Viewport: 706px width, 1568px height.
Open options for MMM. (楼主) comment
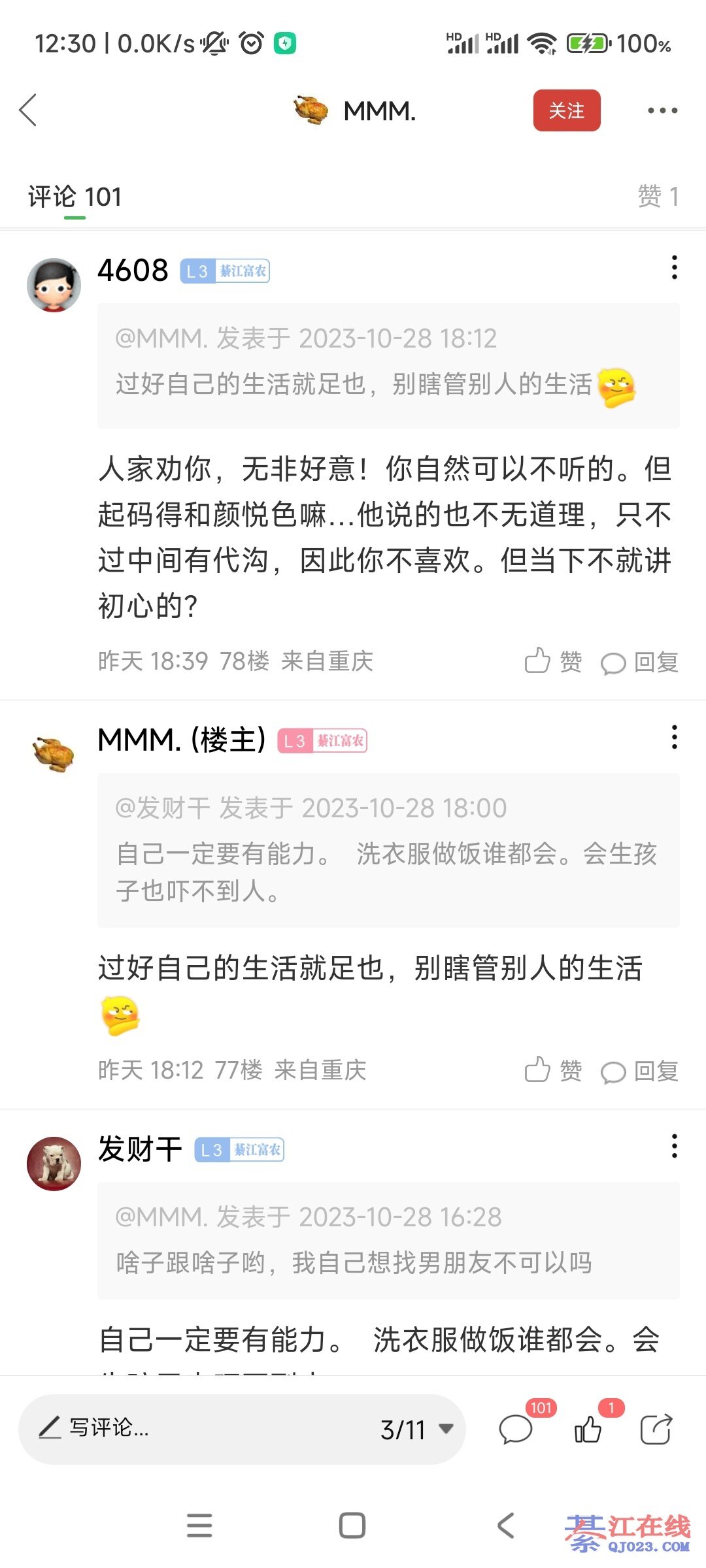point(674,738)
